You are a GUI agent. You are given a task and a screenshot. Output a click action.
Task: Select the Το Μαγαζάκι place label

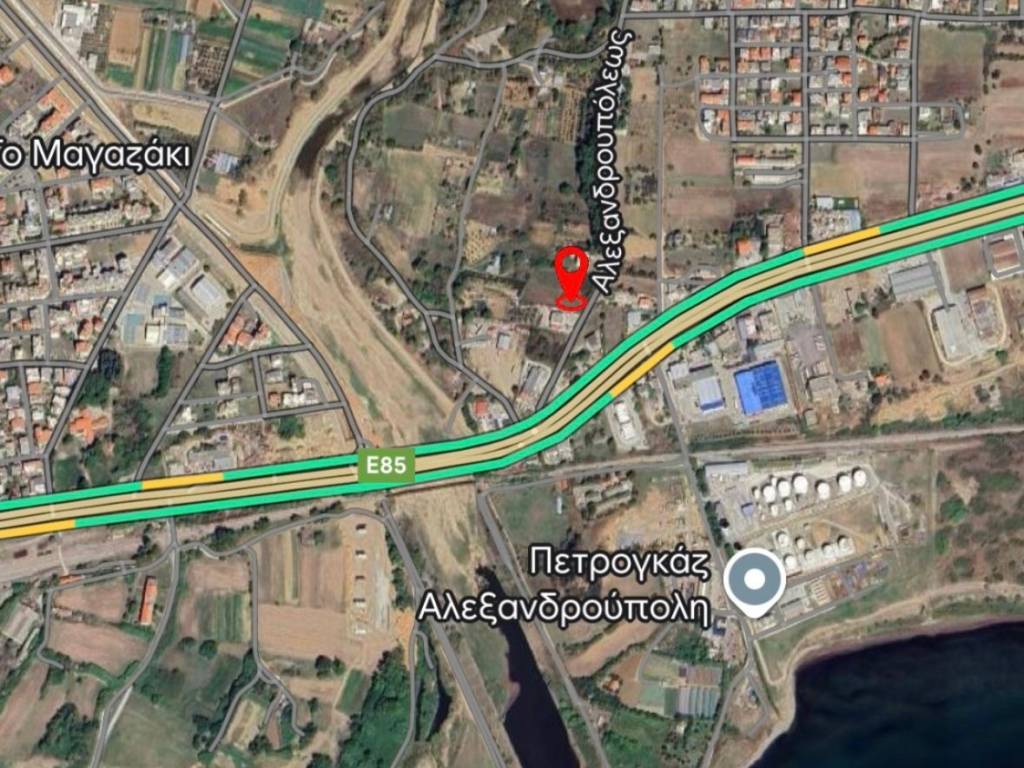[x=95, y=155]
